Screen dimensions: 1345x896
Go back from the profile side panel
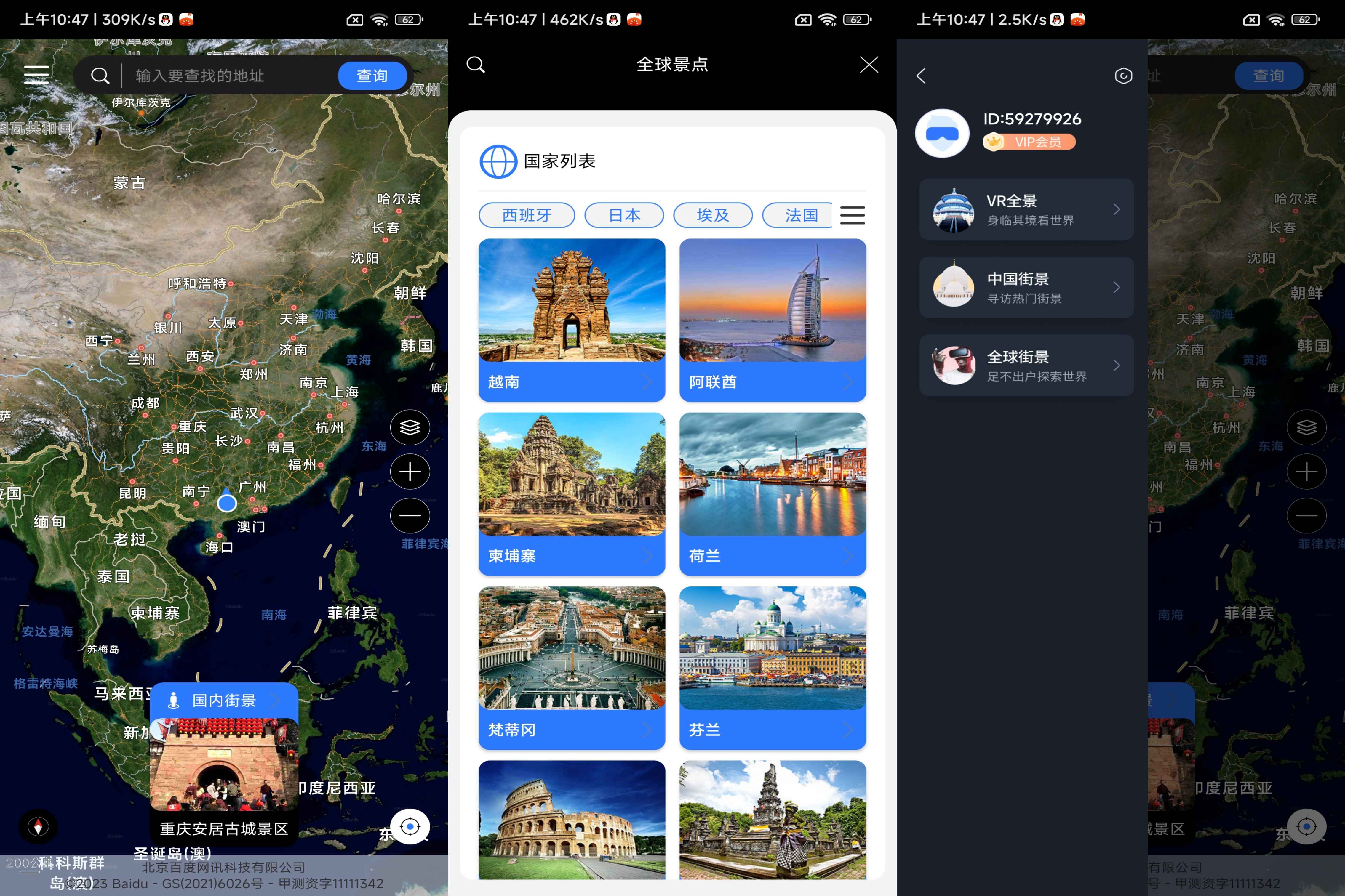921,76
